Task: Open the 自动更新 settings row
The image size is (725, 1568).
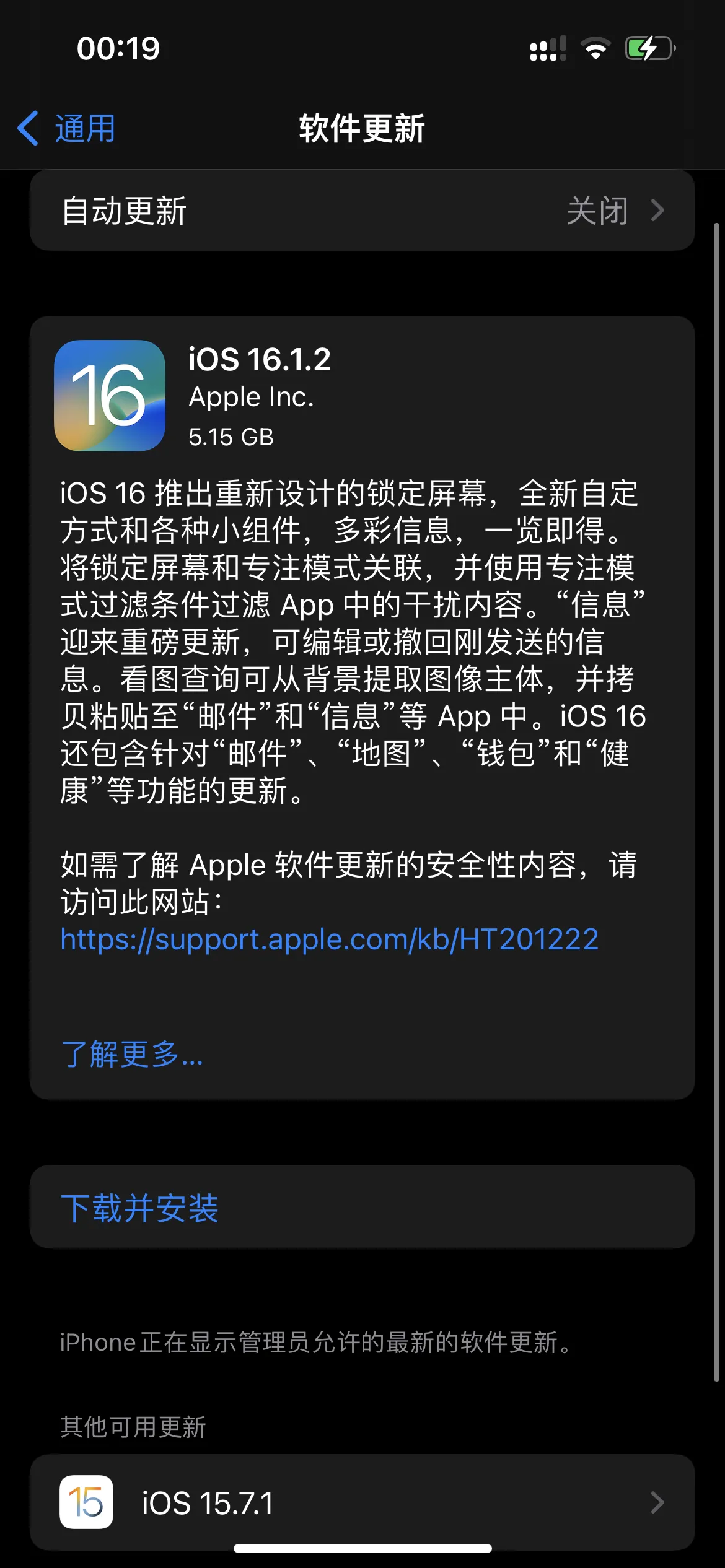Action: pos(362,210)
